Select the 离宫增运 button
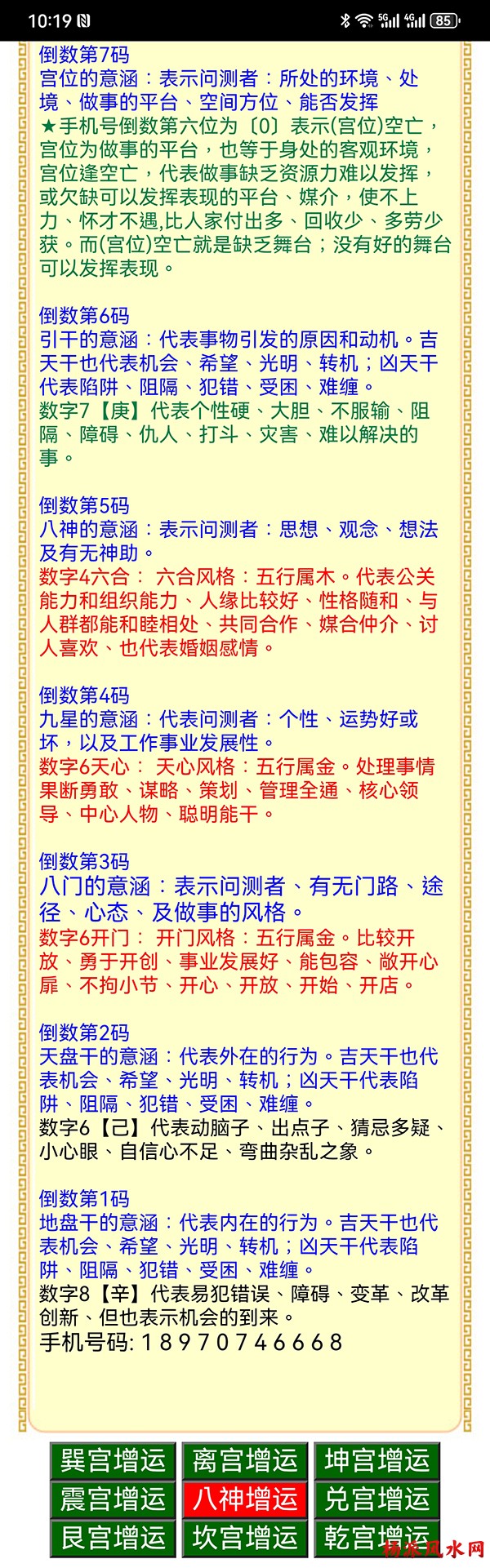This screenshot has width=490, height=1568. click(244, 1459)
